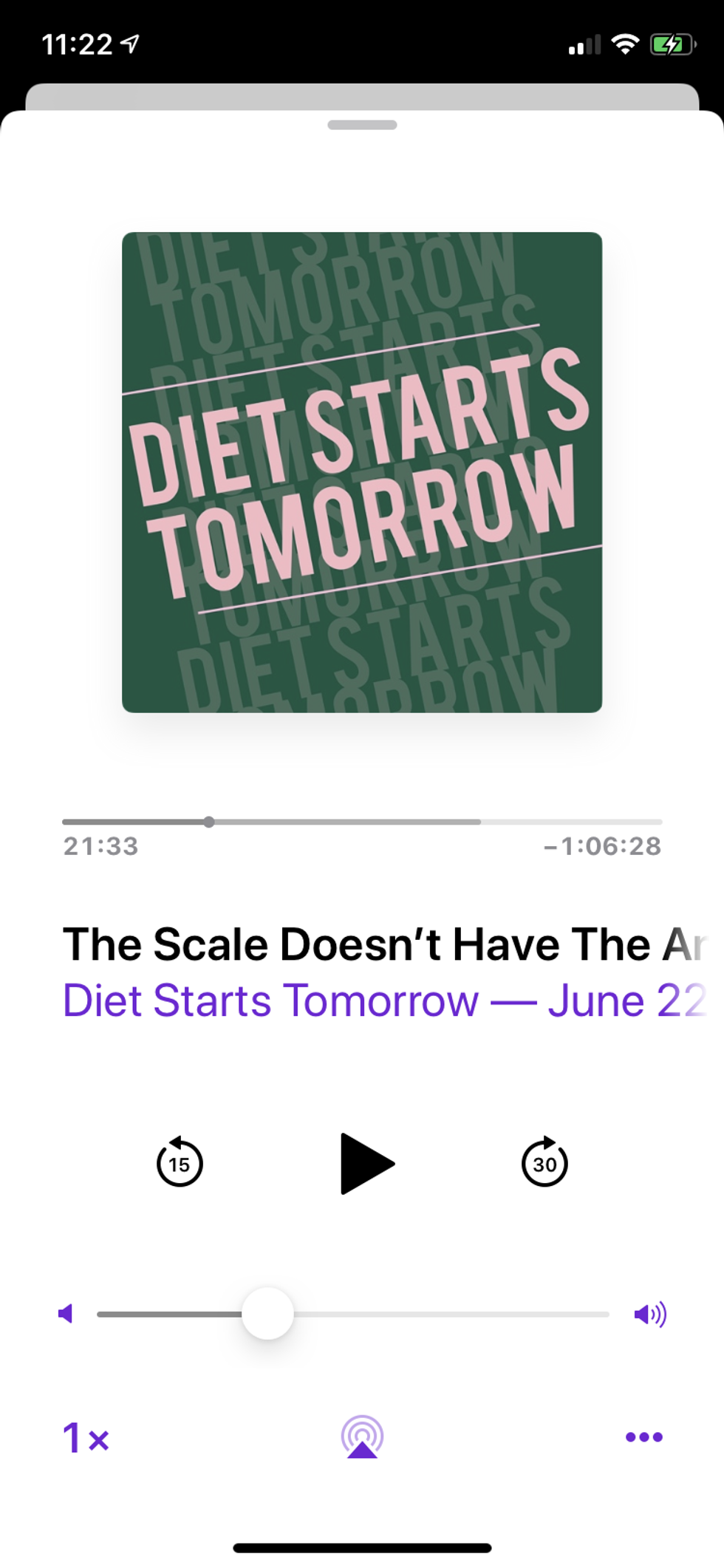
Task: Skip back 15 seconds
Action: [x=180, y=1163]
